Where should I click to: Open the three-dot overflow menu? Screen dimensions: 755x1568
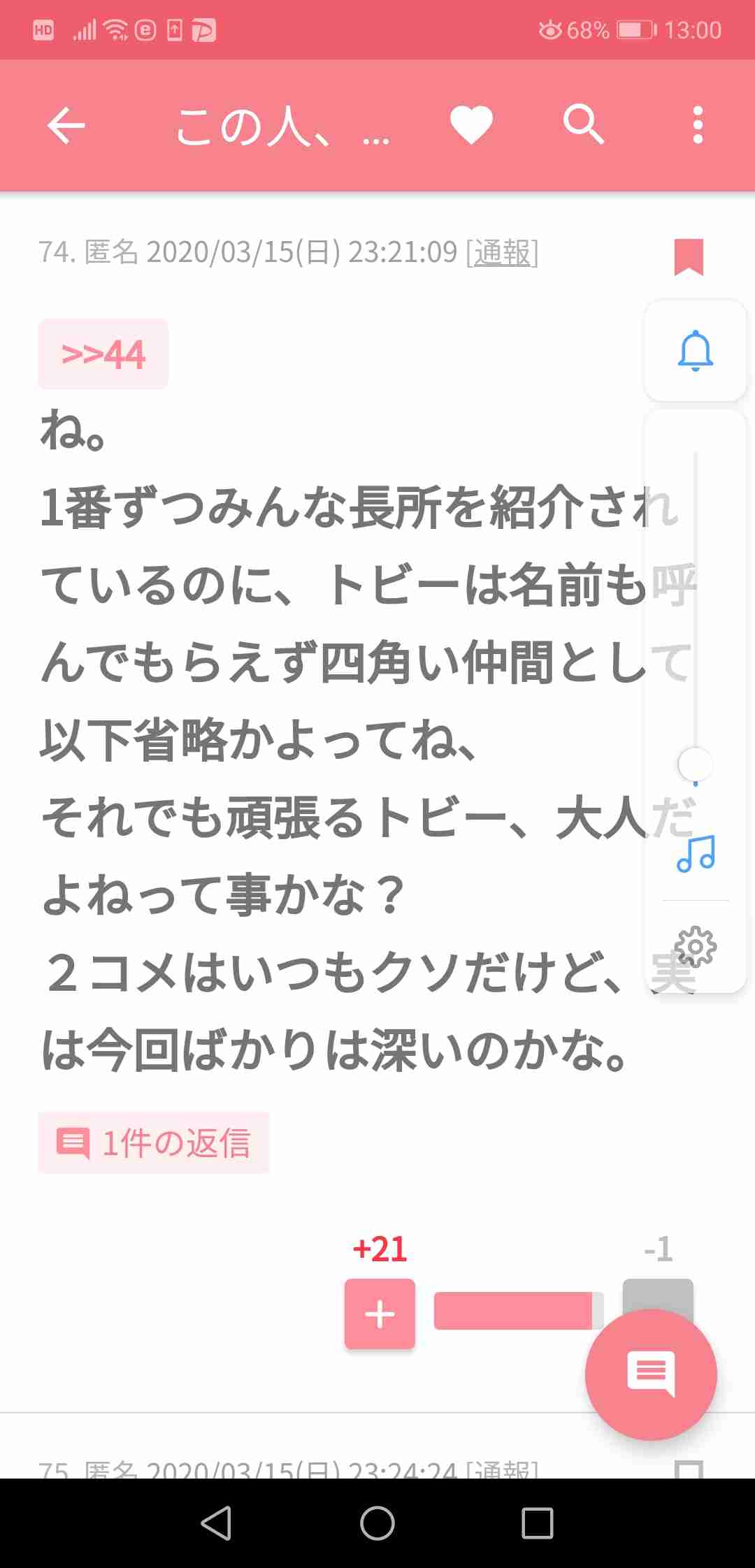(x=697, y=126)
